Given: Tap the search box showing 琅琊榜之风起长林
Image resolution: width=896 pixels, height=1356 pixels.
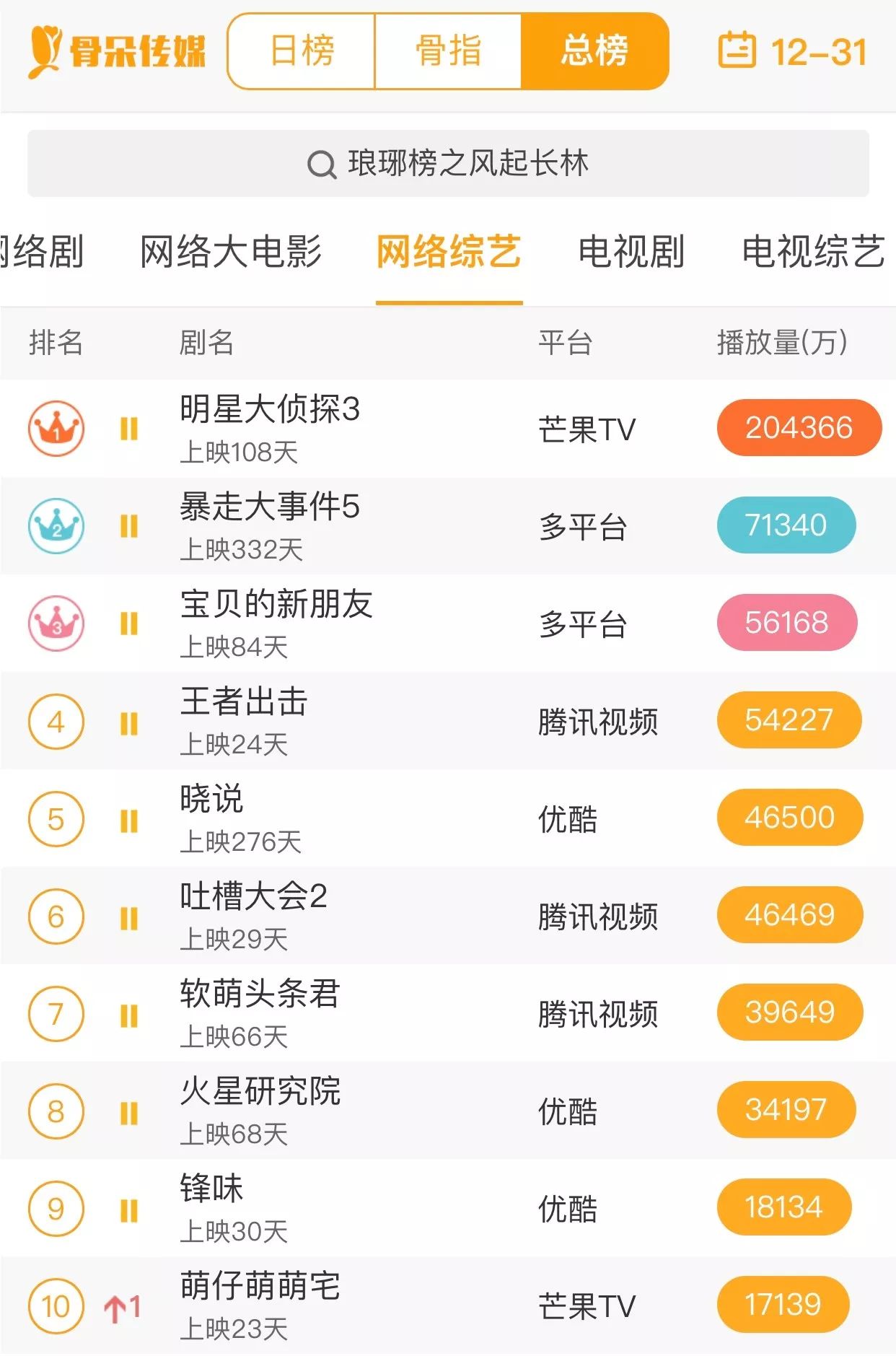Looking at the screenshot, I should (x=448, y=164).
